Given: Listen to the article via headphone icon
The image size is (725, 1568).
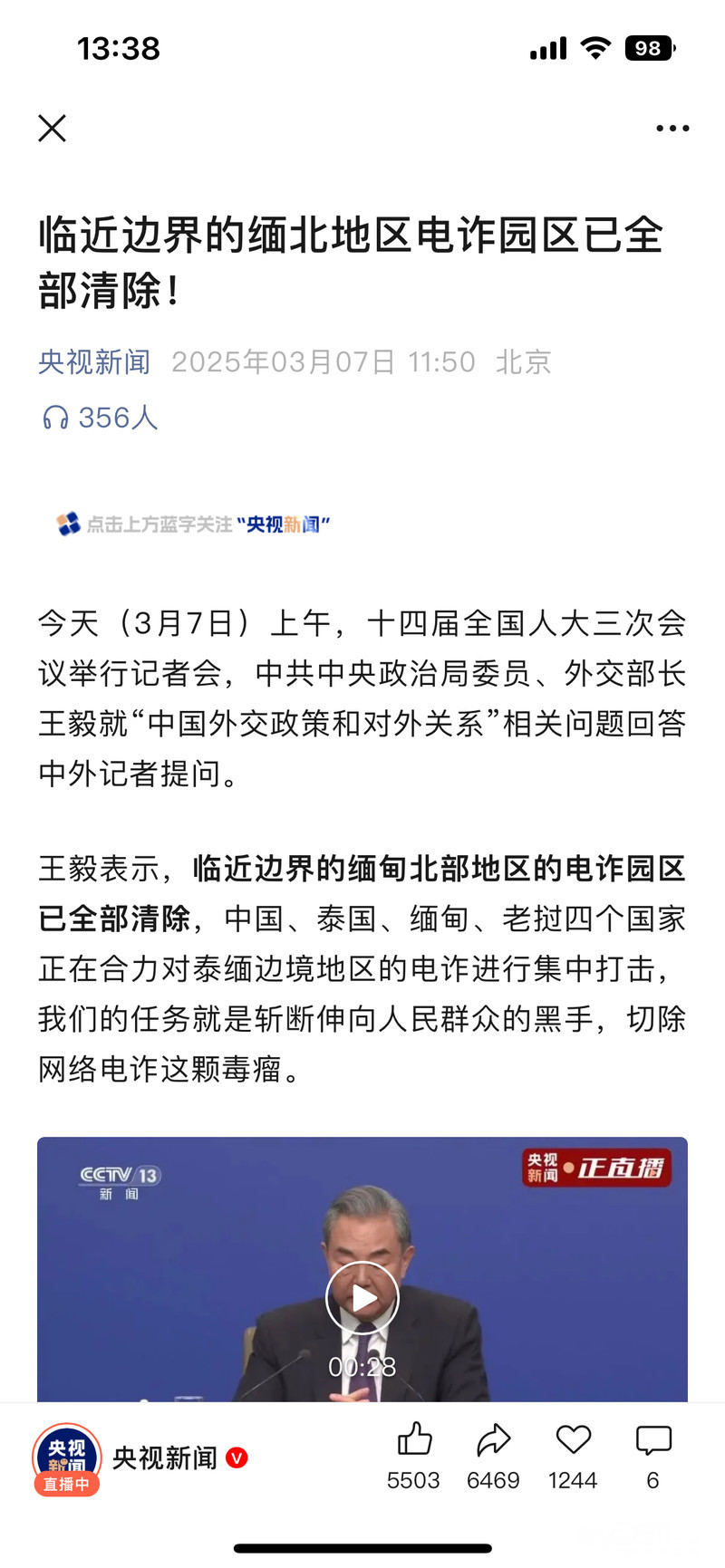Looking at the screenshot, I should pos(55,418).
